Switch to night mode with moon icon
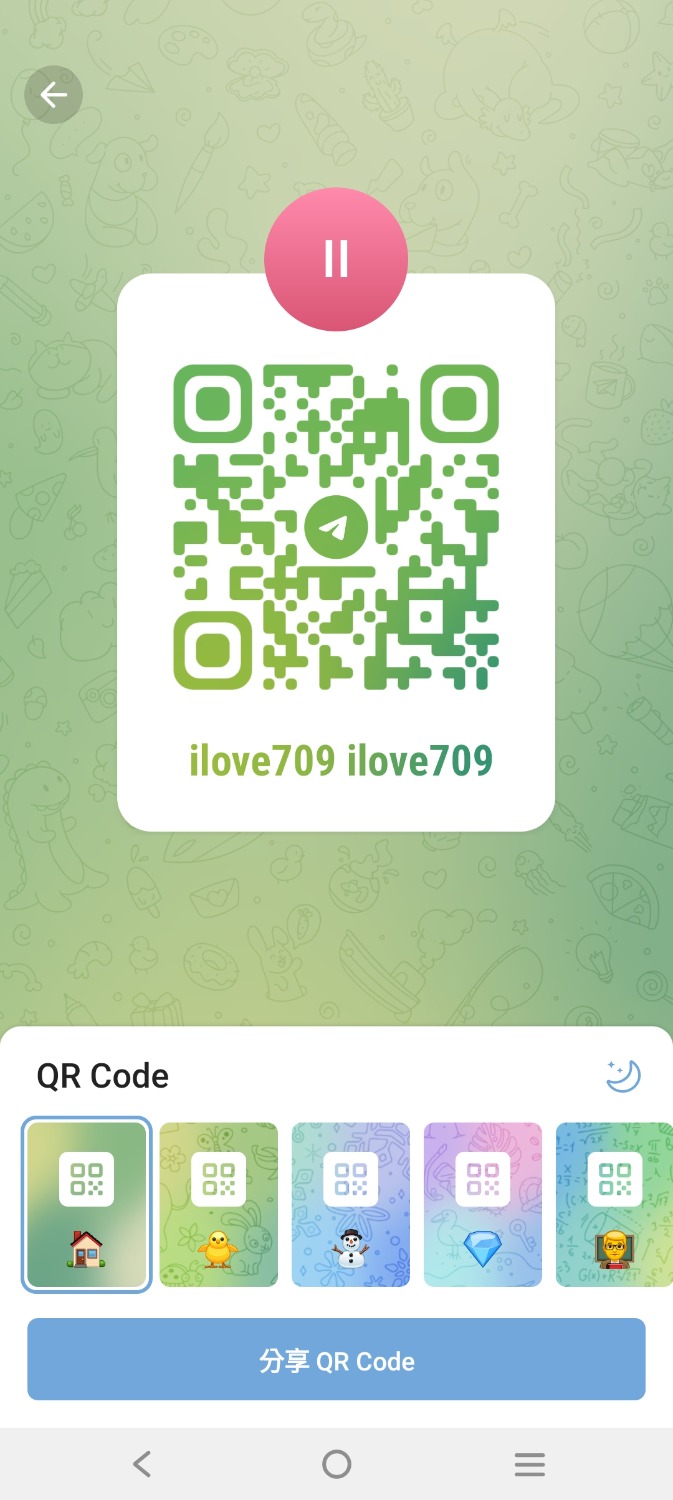 623,1076
